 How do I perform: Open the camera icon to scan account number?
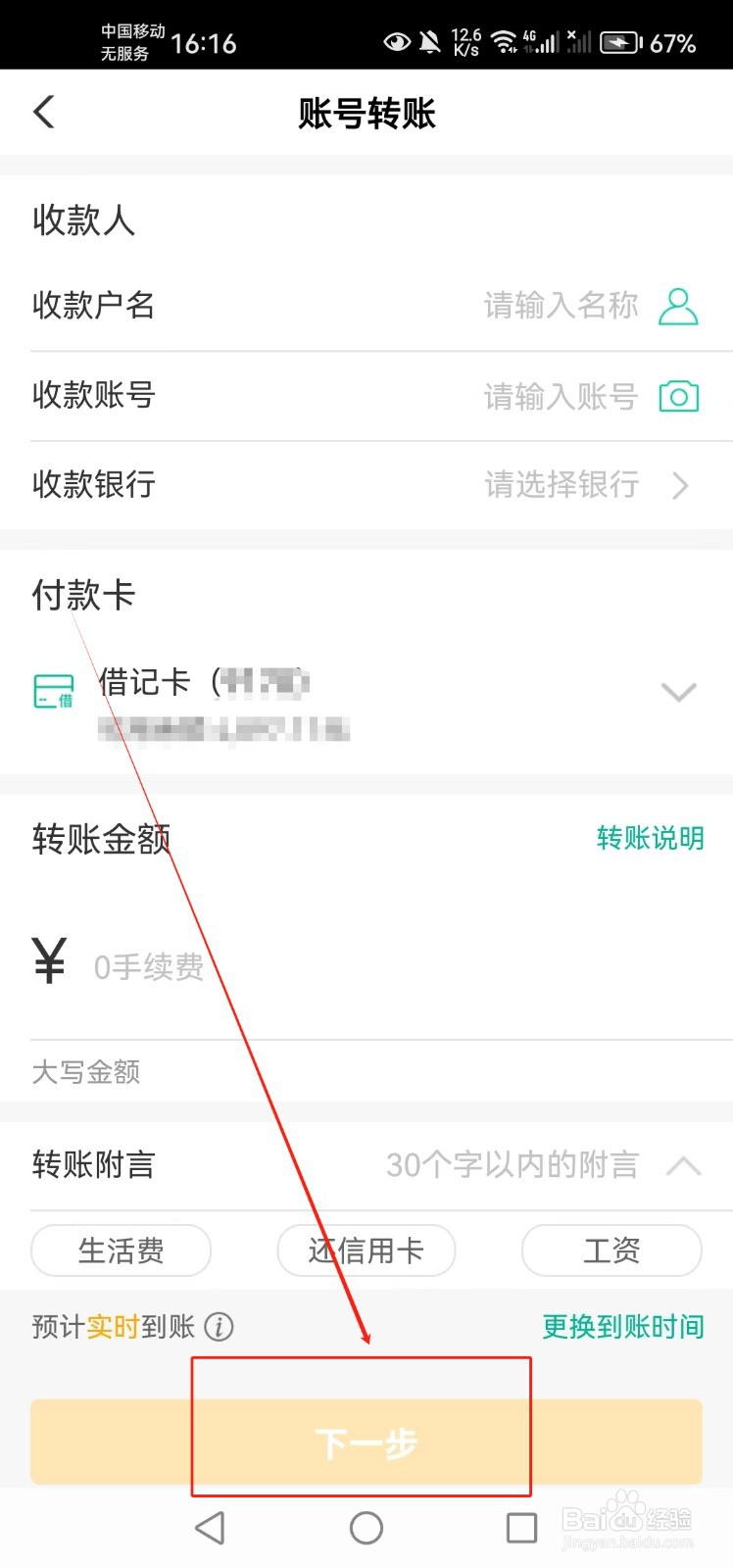[680, 395]
